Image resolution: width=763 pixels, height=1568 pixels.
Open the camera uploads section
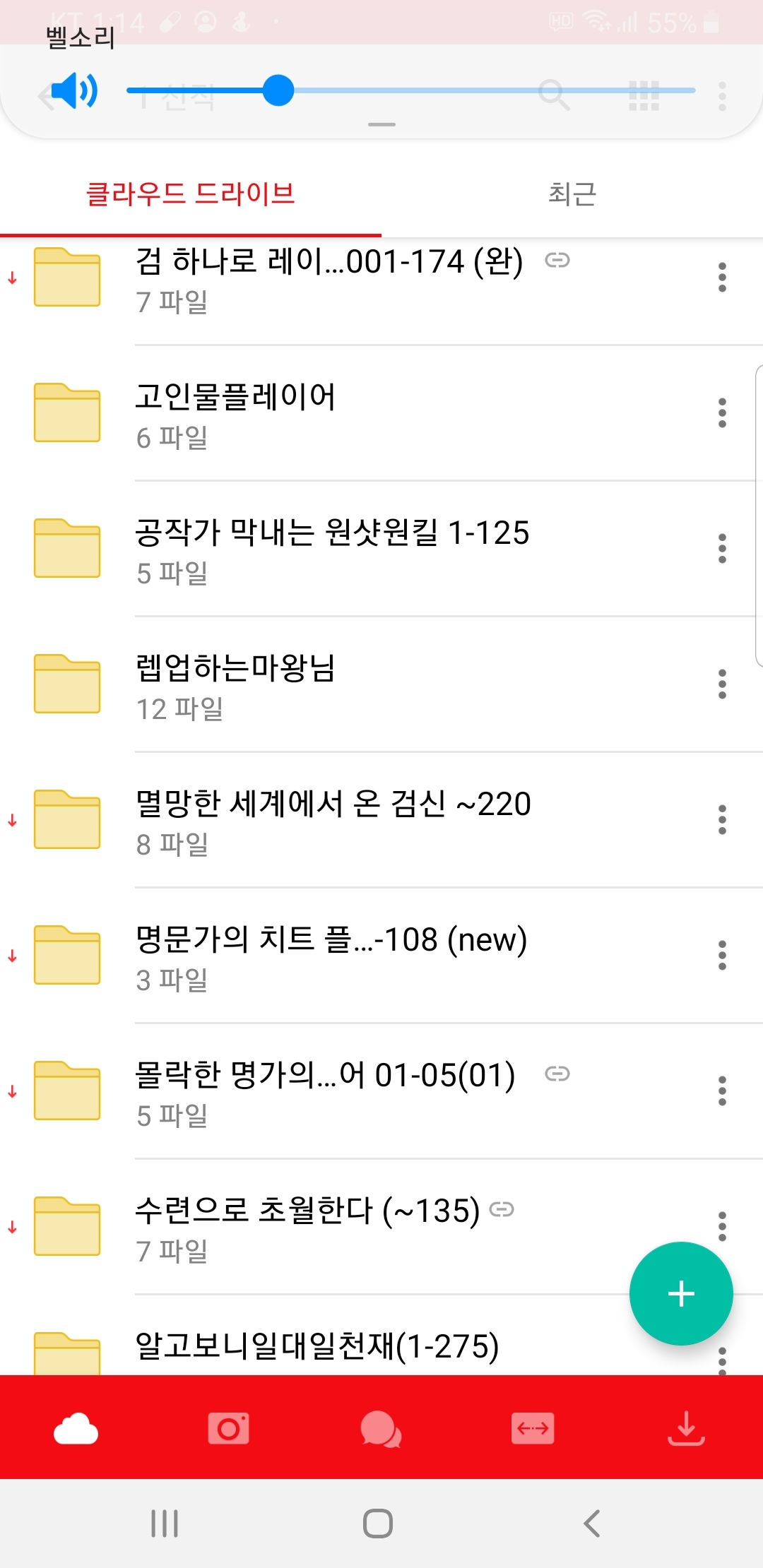coord(228,1429)
